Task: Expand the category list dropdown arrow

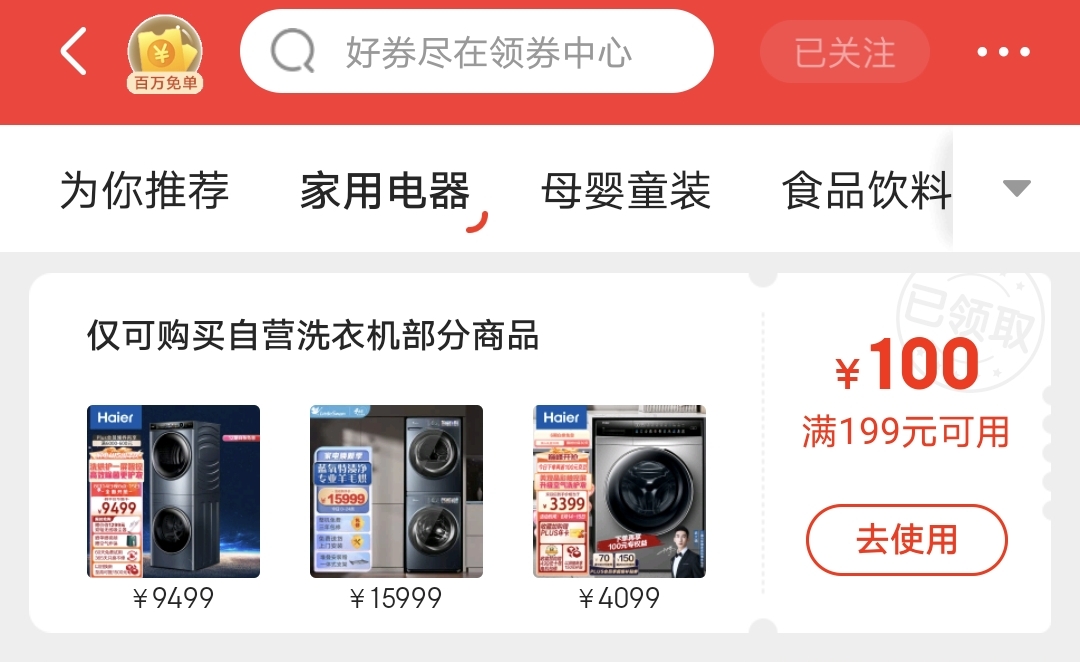Action: pos(1016,188)
